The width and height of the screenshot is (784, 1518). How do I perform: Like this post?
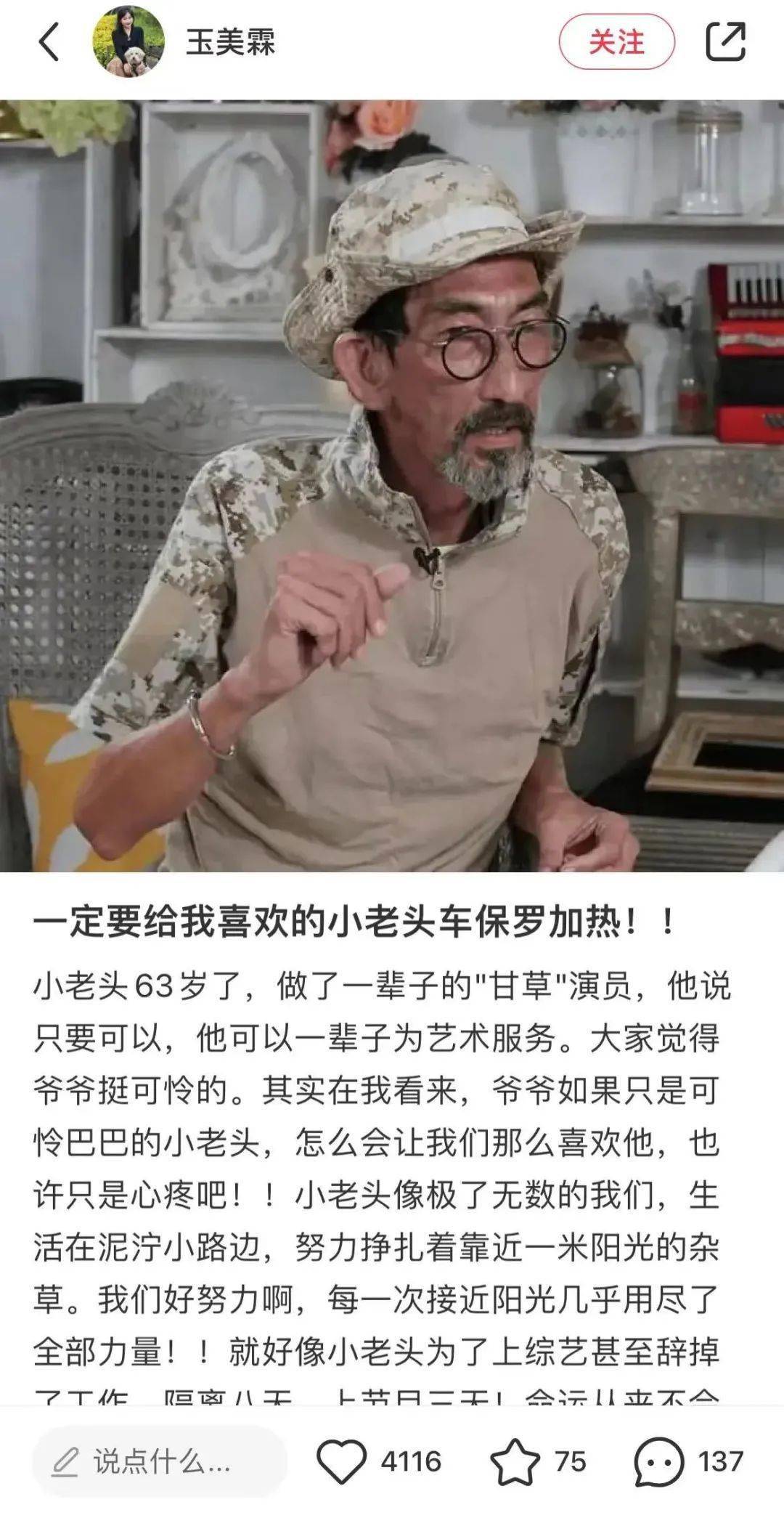pos(343,1461)
